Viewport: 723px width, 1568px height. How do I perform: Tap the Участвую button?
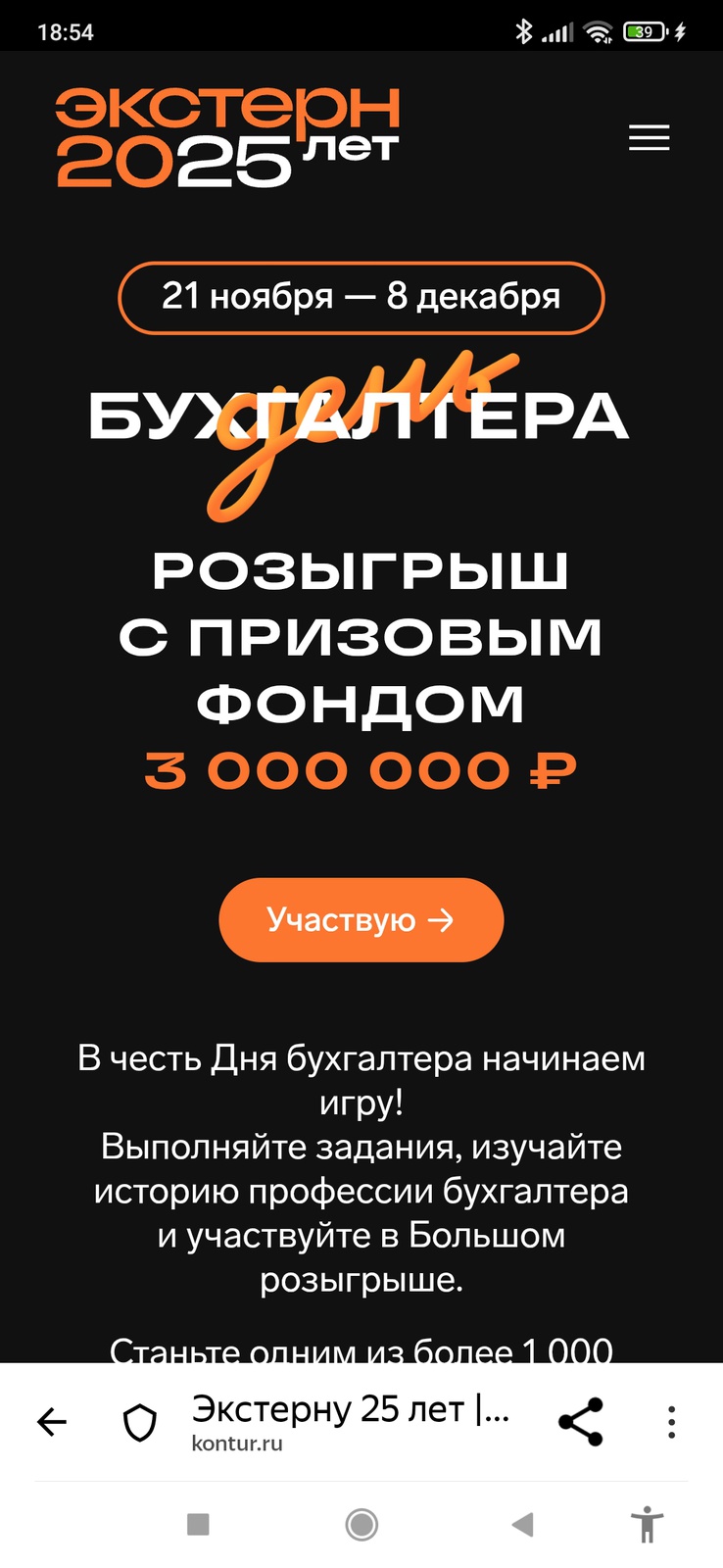click(361, 919)
